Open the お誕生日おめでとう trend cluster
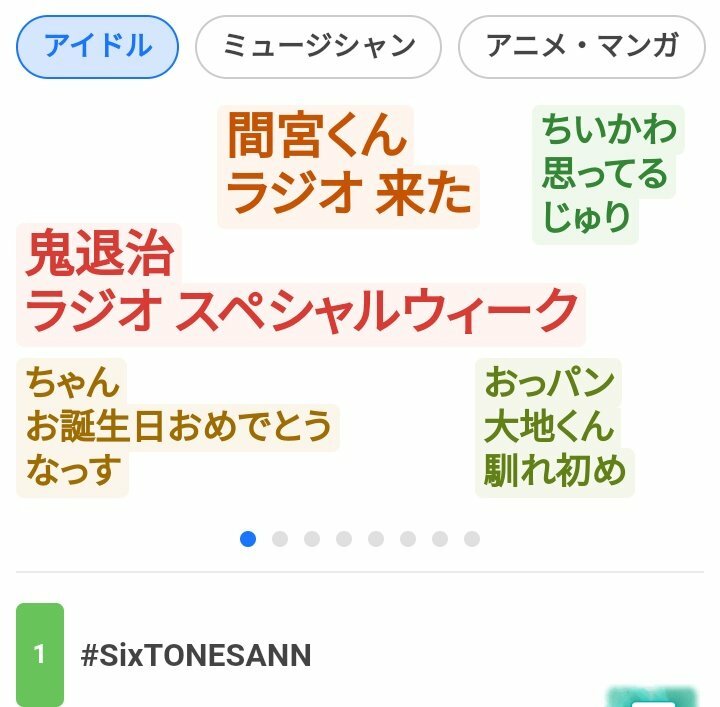Viewport: 720px width, 707px height. coord(178,427)
